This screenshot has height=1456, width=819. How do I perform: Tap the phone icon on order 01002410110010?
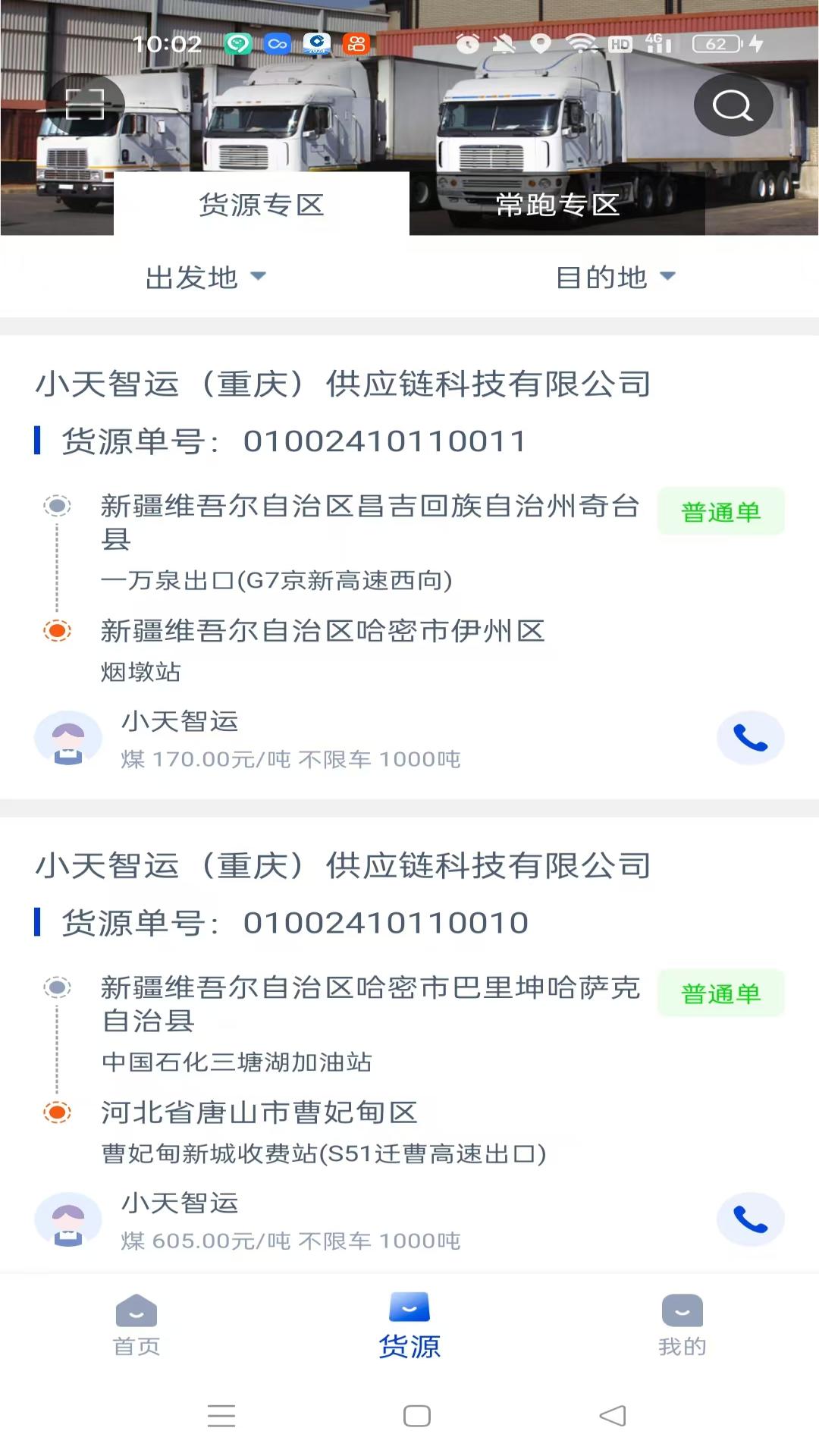[750, 1219]
